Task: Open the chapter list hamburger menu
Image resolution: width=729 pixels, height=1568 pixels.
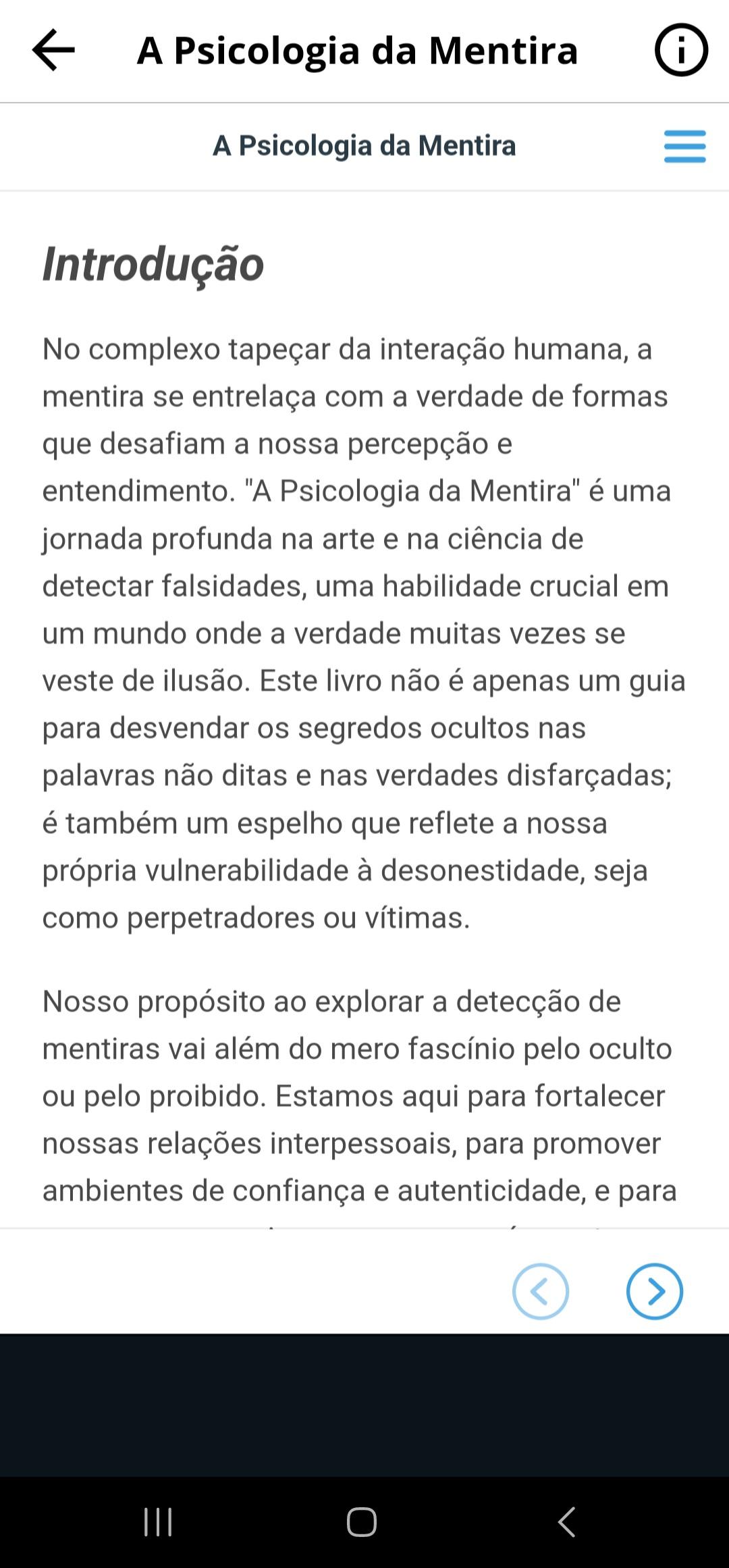Action: pos(684,147)
